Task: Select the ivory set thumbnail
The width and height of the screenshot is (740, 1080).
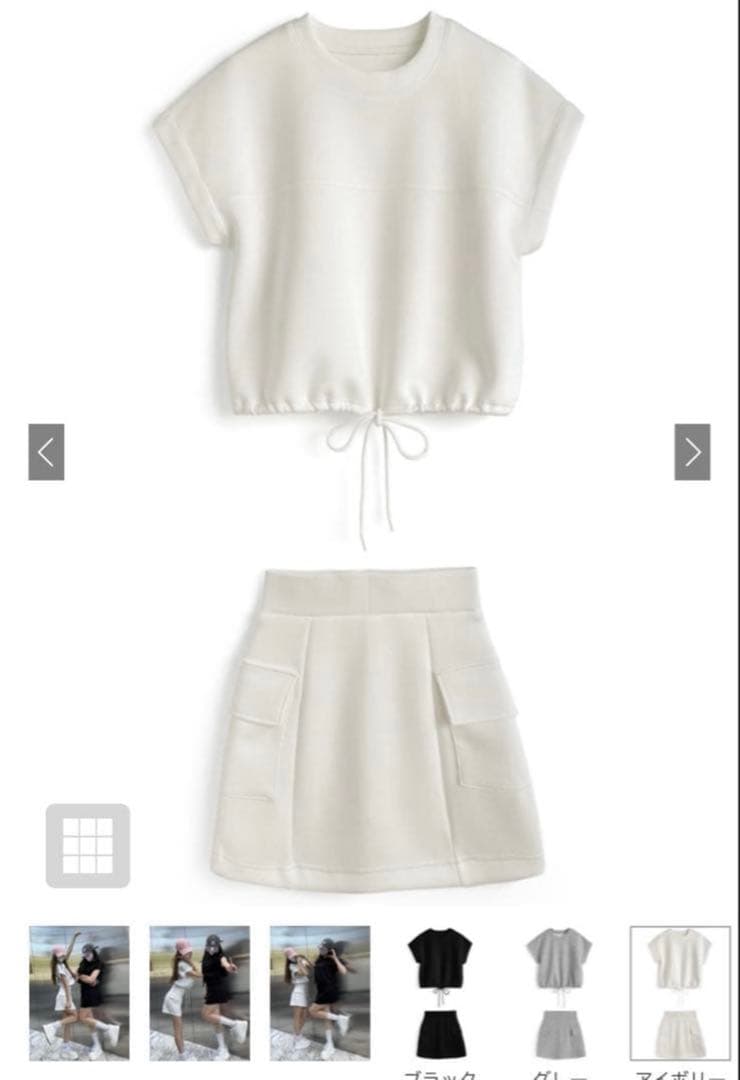Action: pyautogui.click(x=680, y=993)
